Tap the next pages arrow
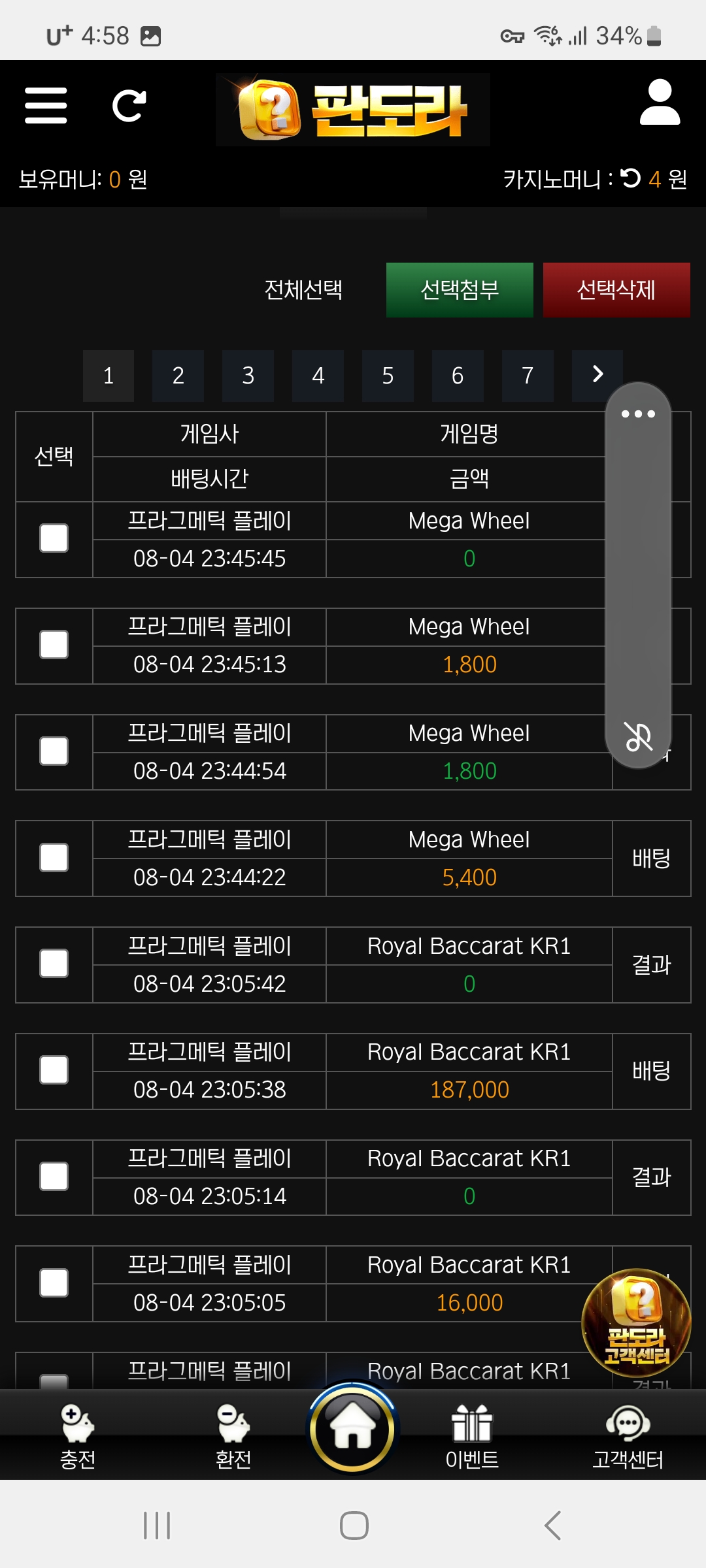The height and width of the screenshot is (1568, 706). (x=597, y=374)
